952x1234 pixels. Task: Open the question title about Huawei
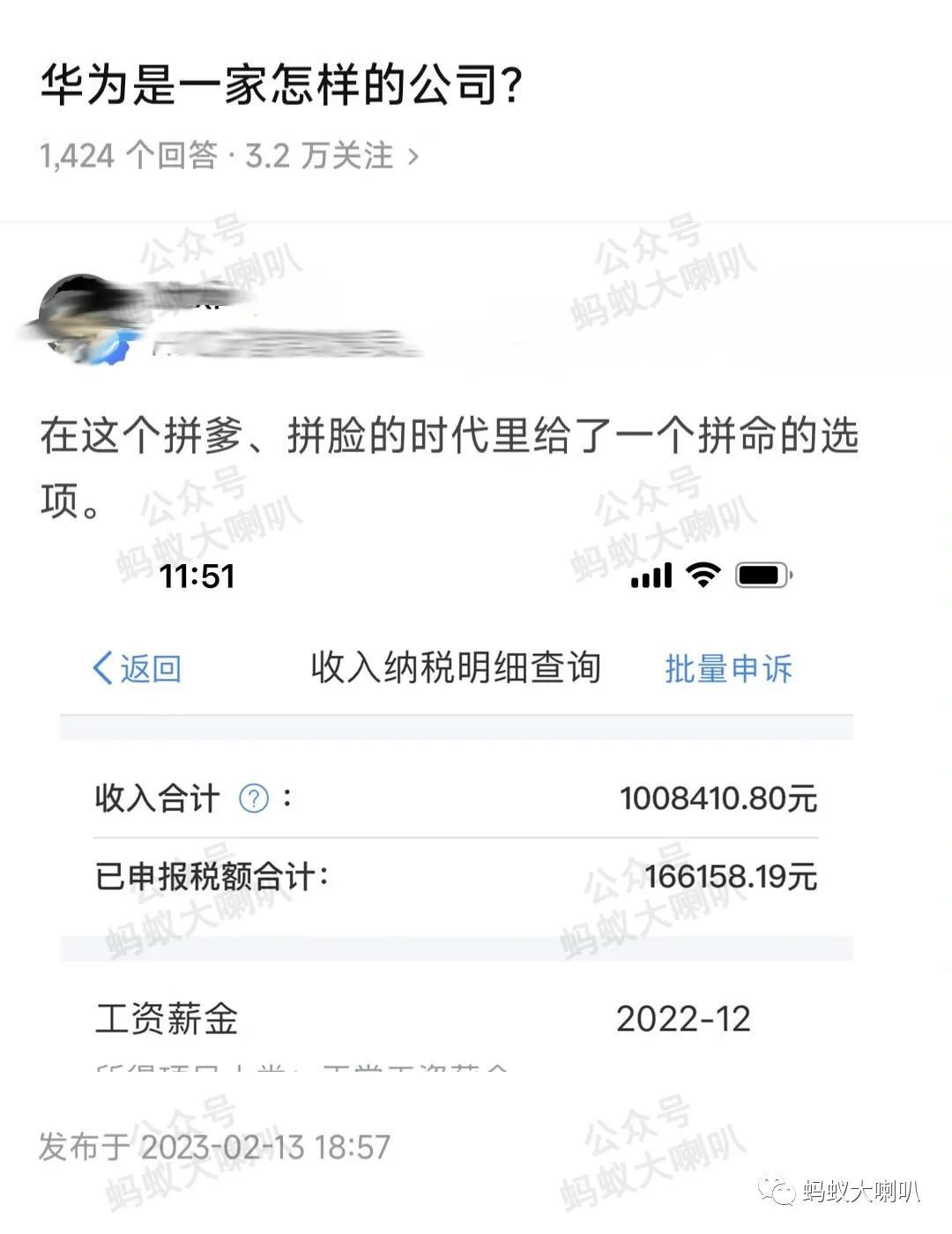[x=282, y=85]
